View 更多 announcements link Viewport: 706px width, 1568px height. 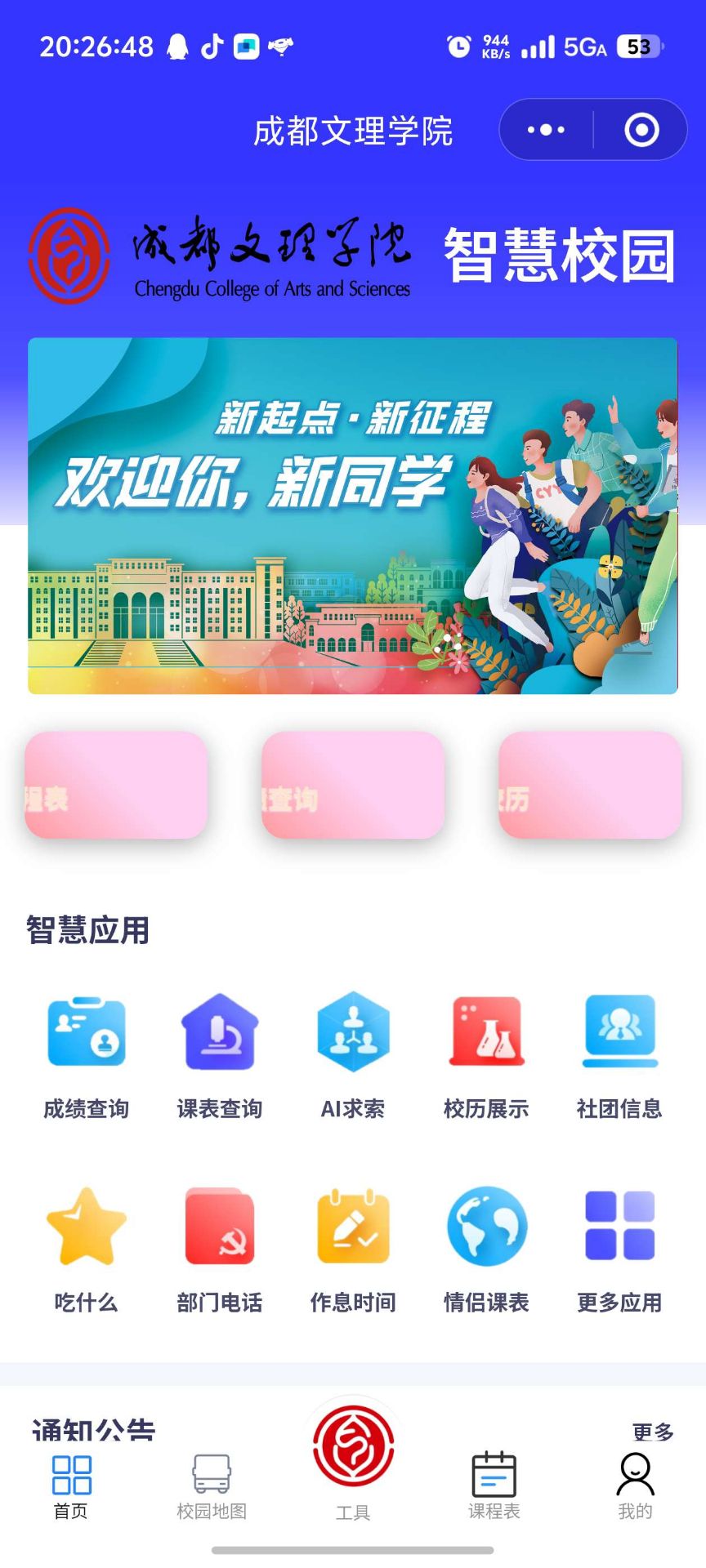pyautogui.click(x=652, y=1432)
